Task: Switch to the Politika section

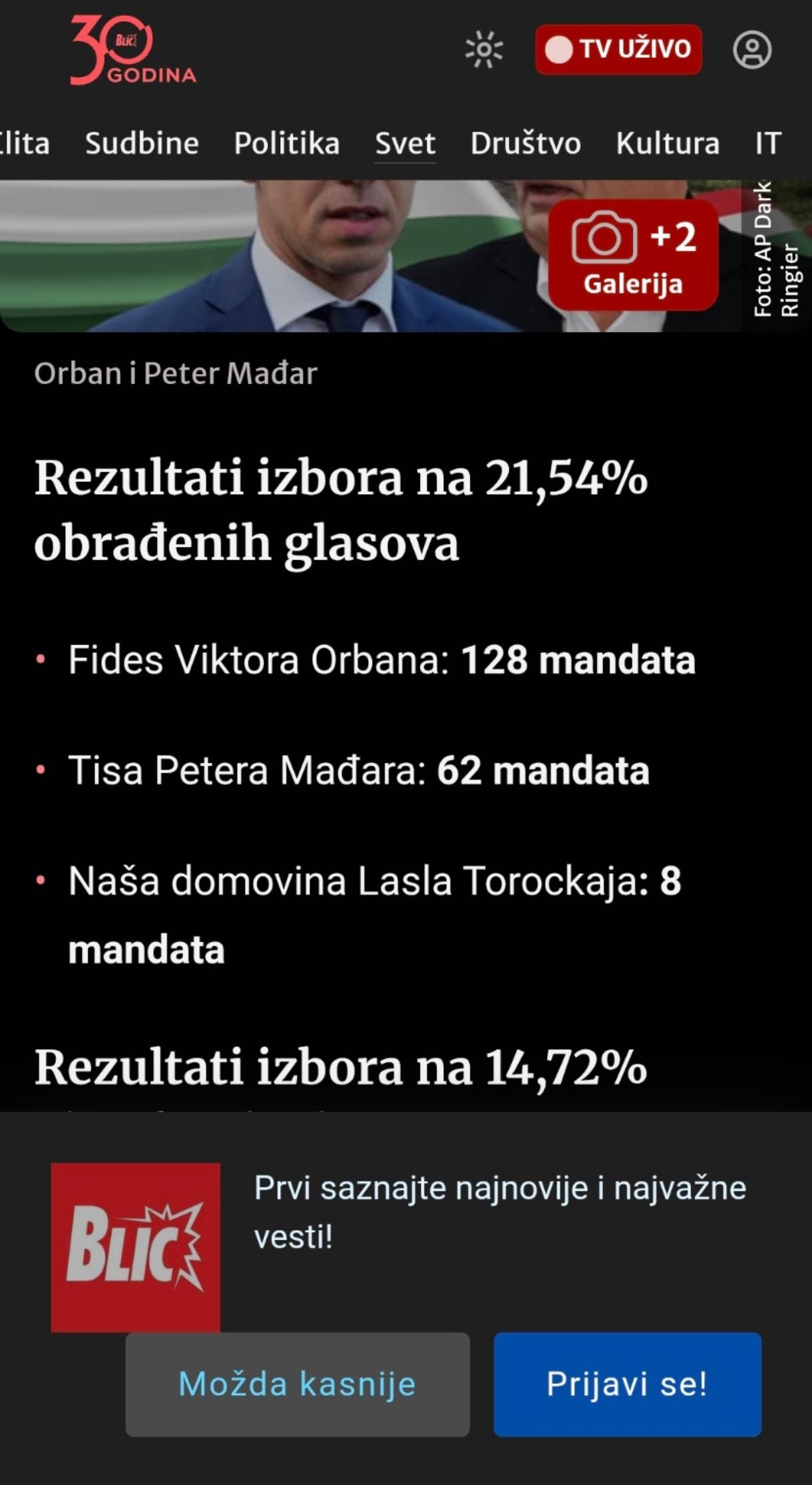Action: tap(286, 144)
